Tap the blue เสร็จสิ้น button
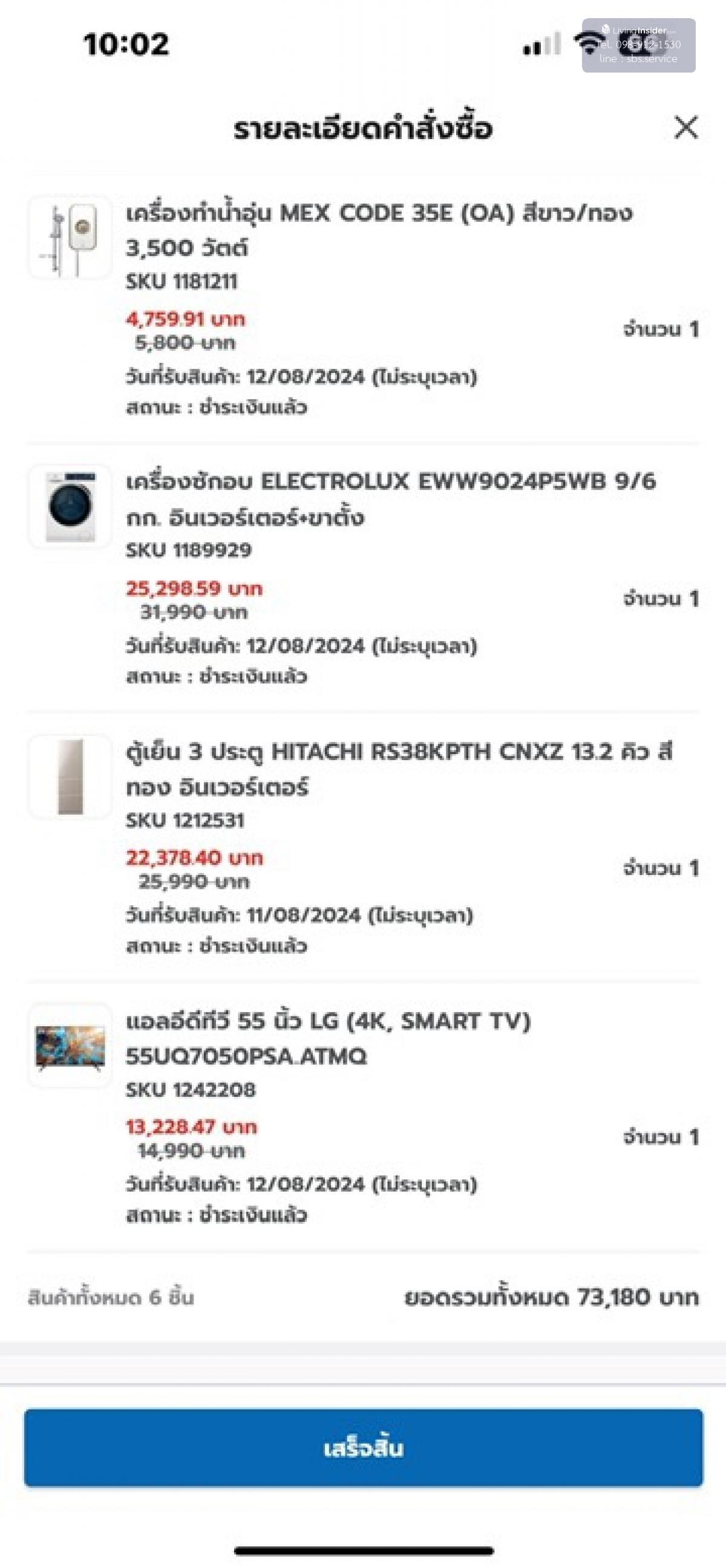Viewport: 726px width, 1568px height. (363, 1448)
